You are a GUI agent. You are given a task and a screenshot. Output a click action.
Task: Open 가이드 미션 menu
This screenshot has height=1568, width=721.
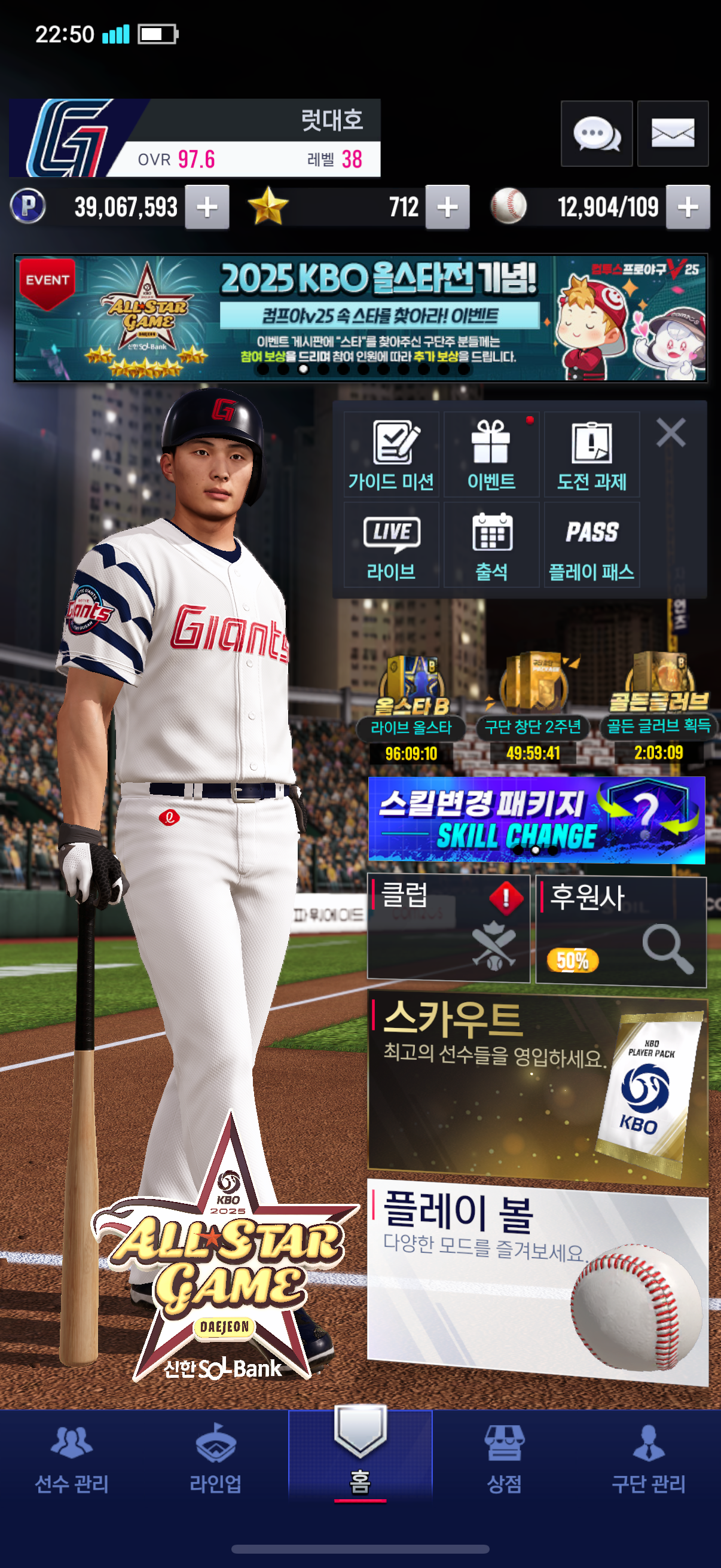[x=391, y=454]
